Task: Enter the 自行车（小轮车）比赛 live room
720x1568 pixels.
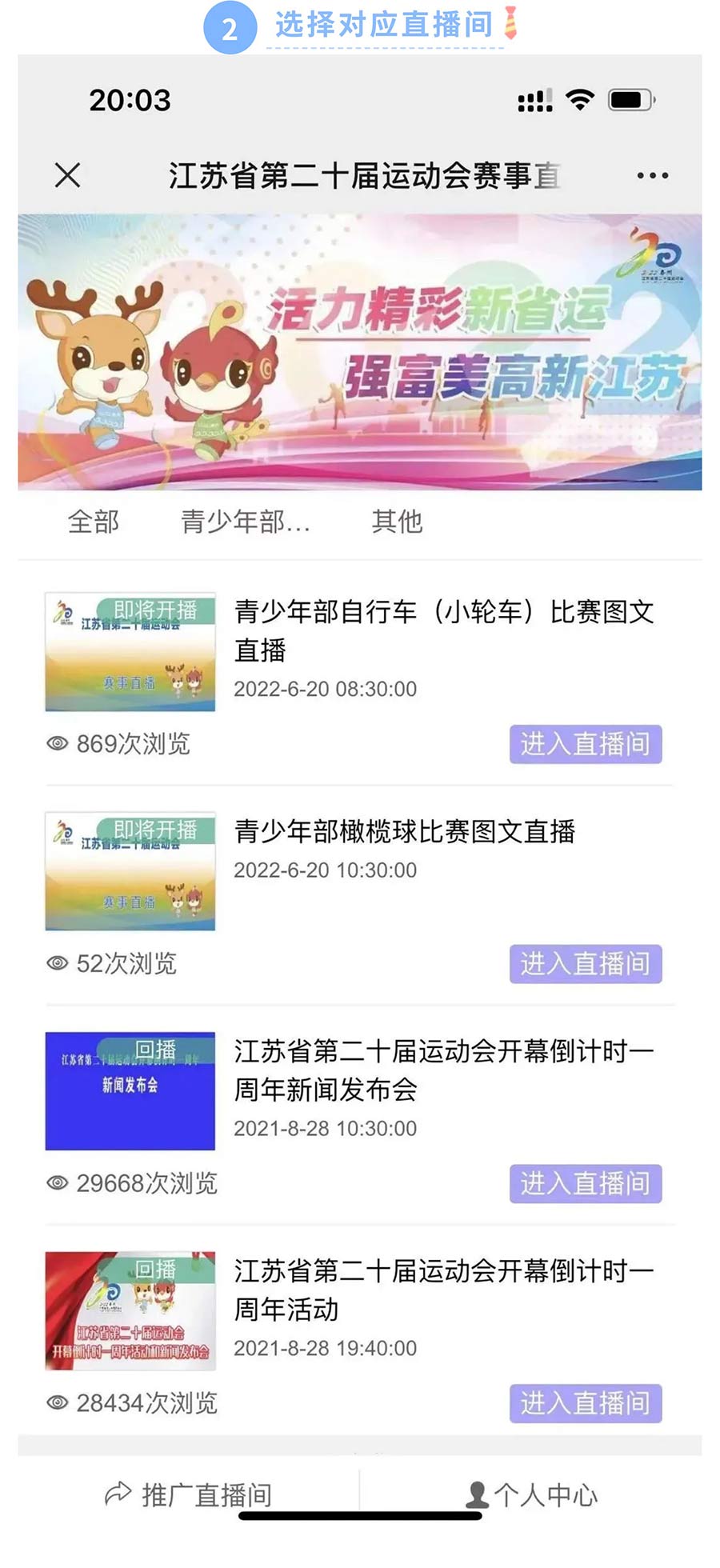Action: pyautogui.click(x=585, y=744)
